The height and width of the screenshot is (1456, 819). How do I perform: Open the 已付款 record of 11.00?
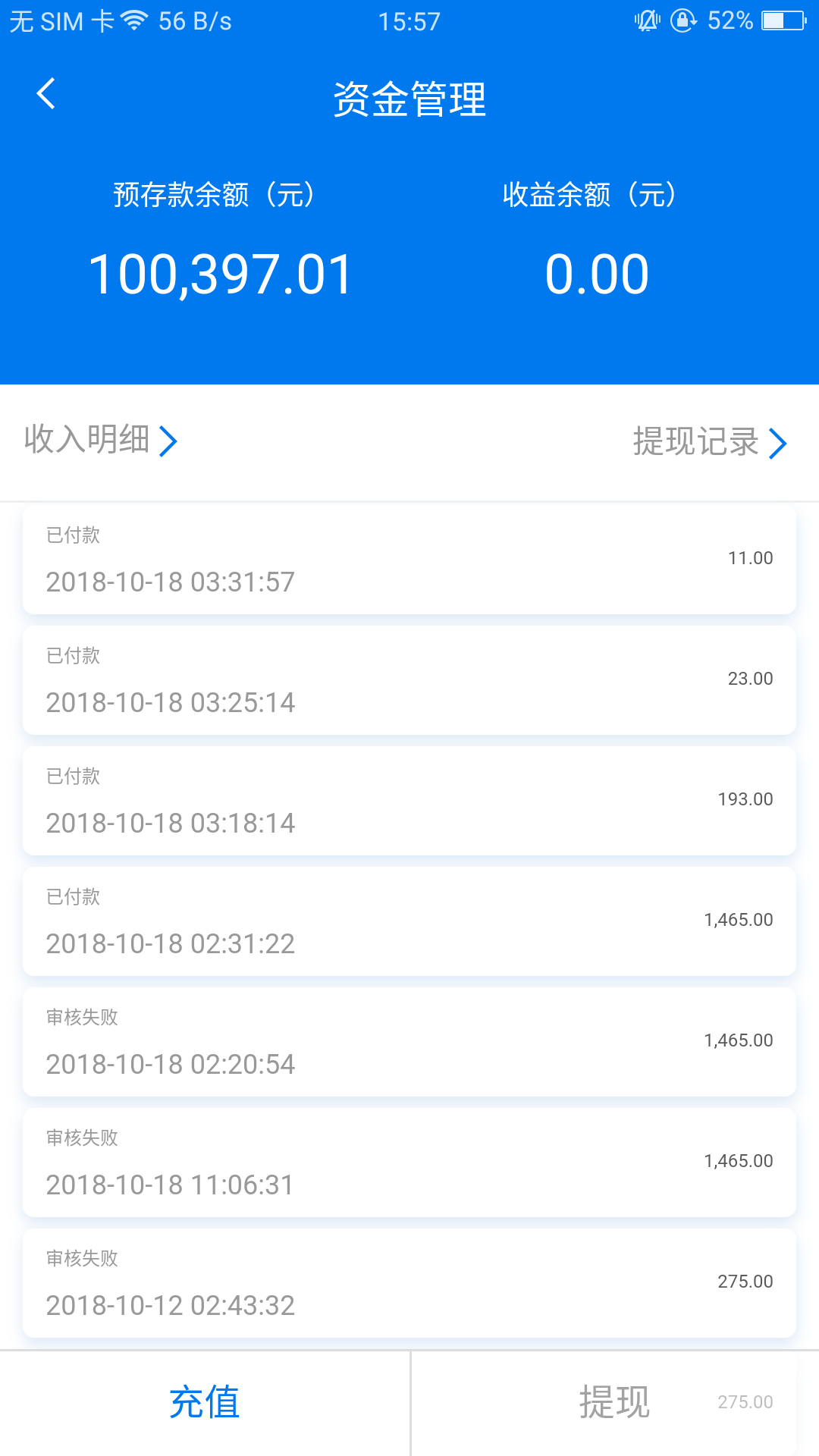(409, 559)
